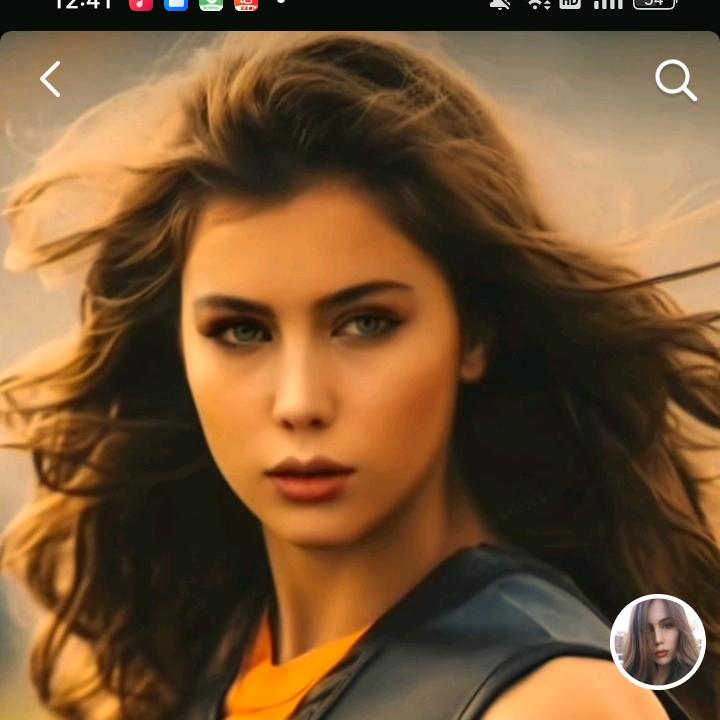Open the circular profile avatar
The width and height of the screenshot is (720, 720).
point(658,642)
